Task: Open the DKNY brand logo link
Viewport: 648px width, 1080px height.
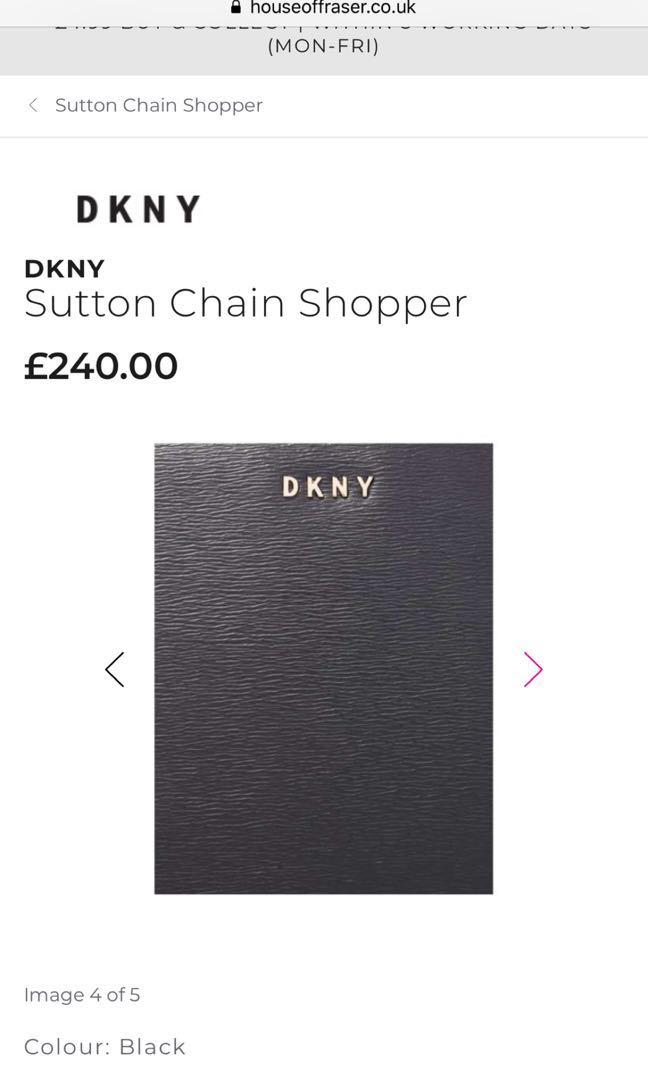Action: click(x=138, y=209)
